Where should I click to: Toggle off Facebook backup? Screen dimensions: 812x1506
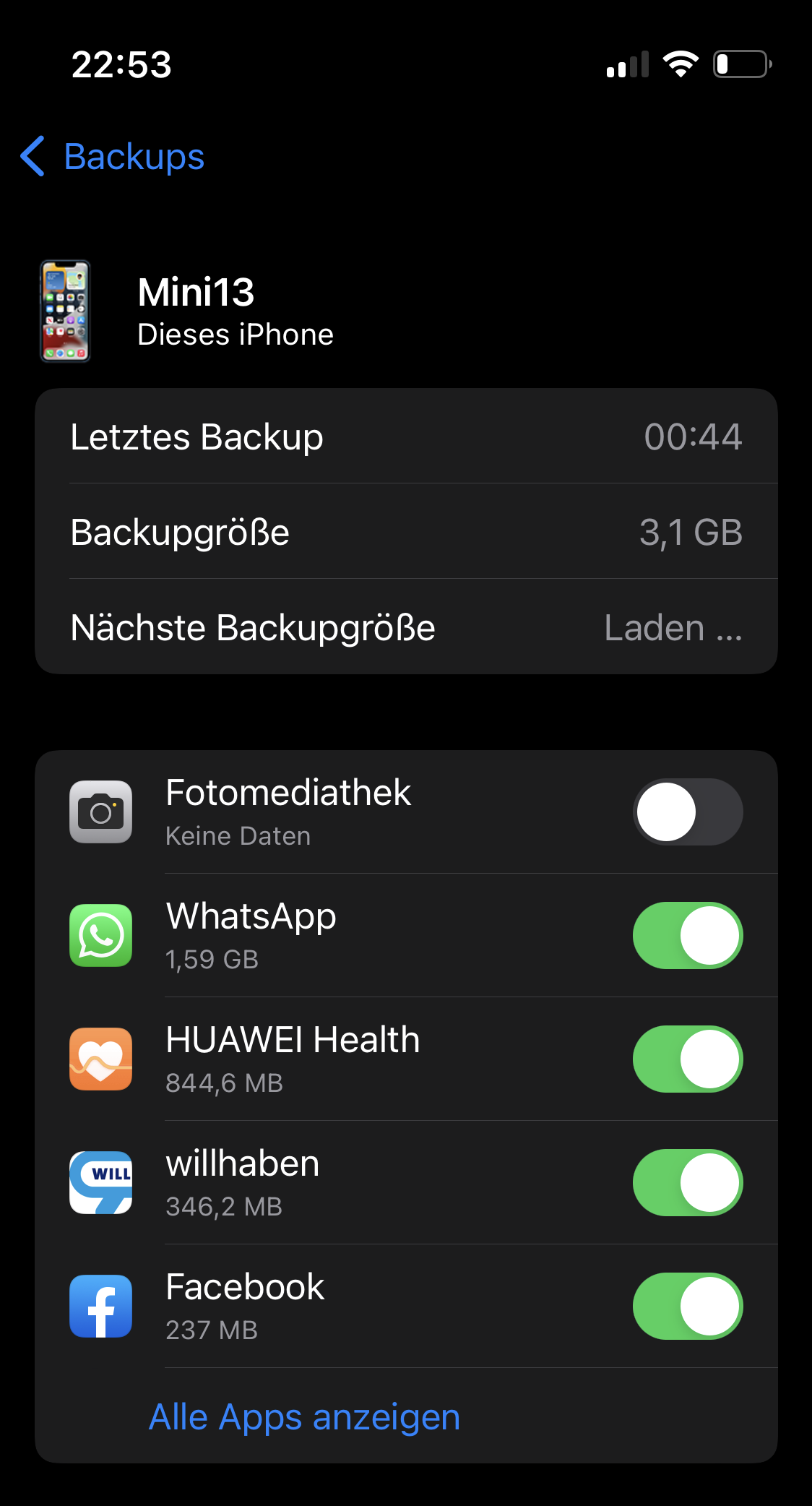(x=688, y=1306)
